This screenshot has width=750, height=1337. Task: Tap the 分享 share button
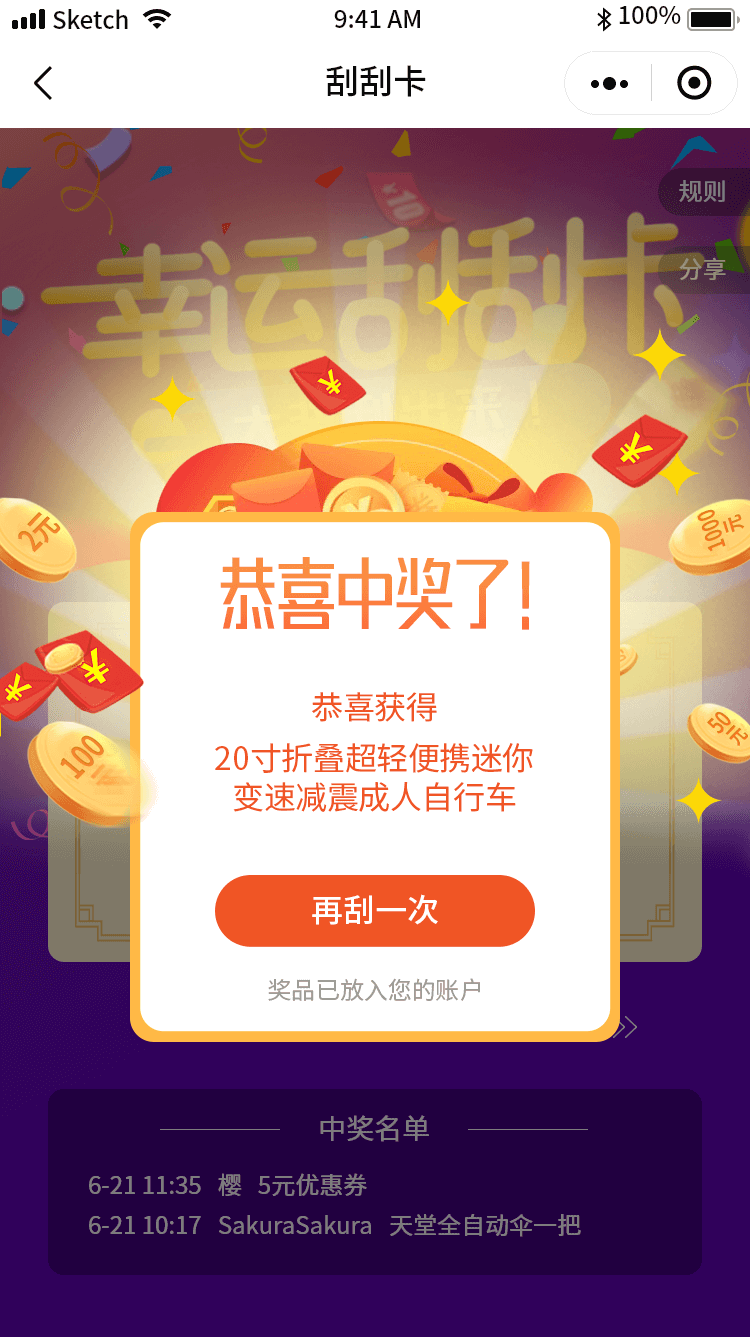click(702, 269)
